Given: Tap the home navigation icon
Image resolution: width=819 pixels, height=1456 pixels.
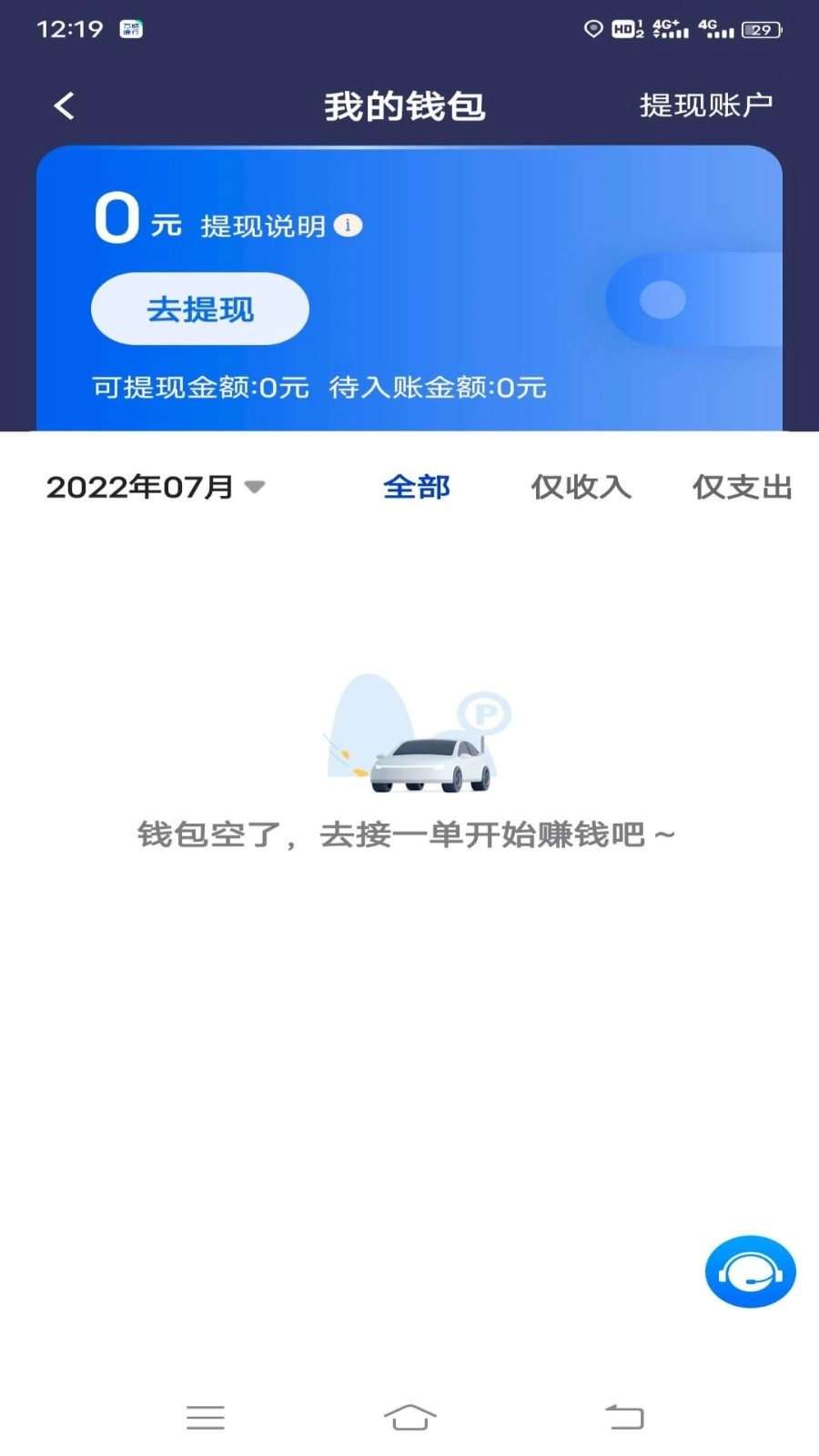Looking at the screenshot, I should coord(411,1417).
